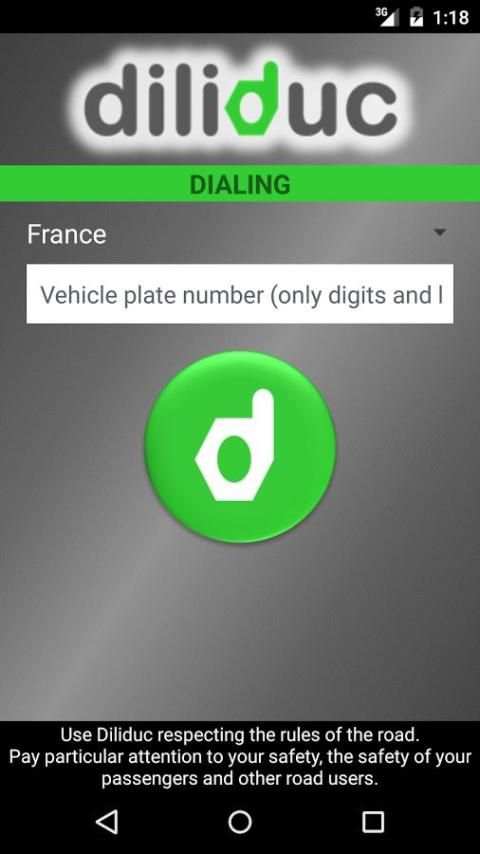Focus the vehicle plate number field

pyautogui.click(x=240, y=294)
